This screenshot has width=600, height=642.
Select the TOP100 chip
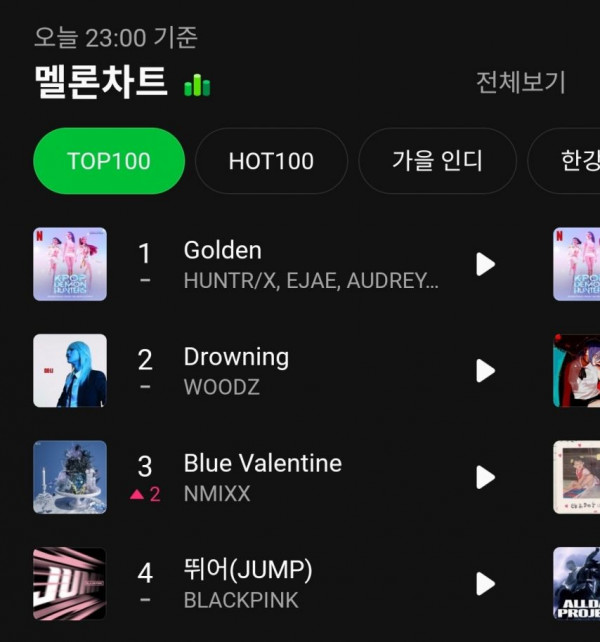(109, 161)
